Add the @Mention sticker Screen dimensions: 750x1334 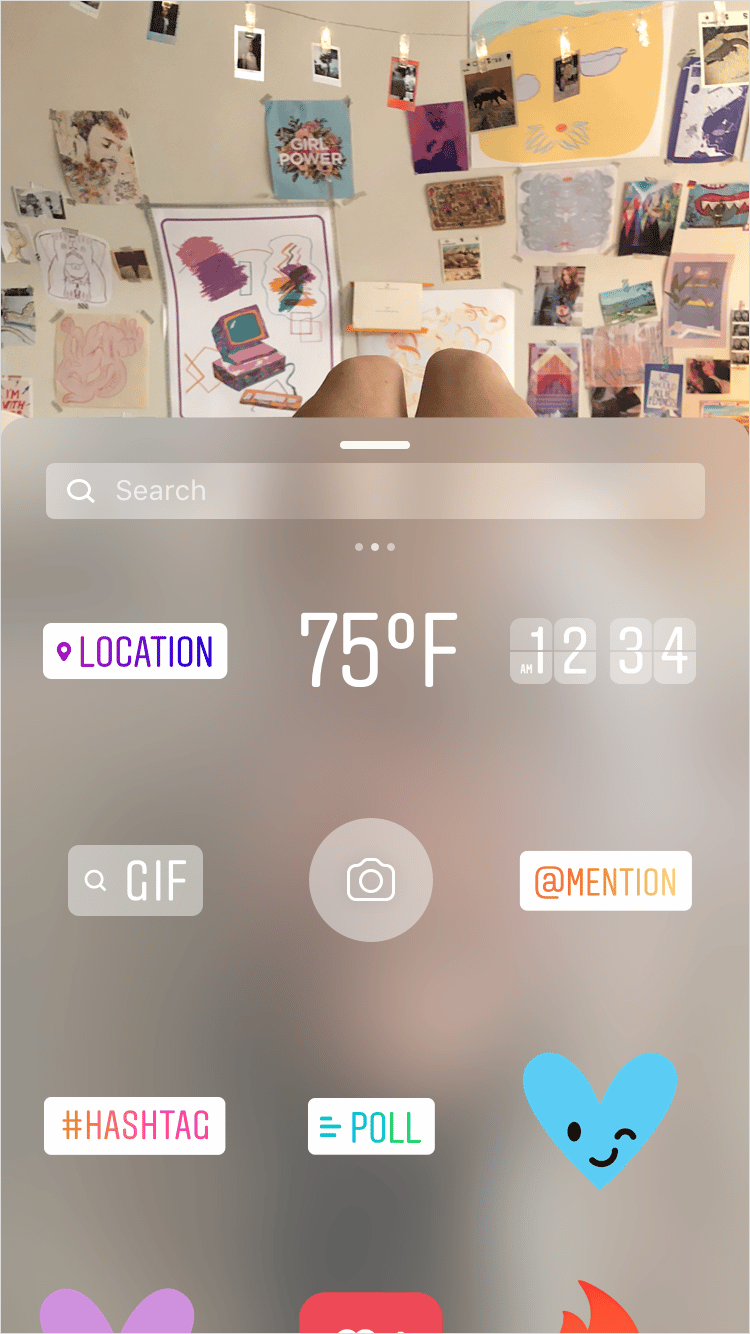click(x=606, y=881)
